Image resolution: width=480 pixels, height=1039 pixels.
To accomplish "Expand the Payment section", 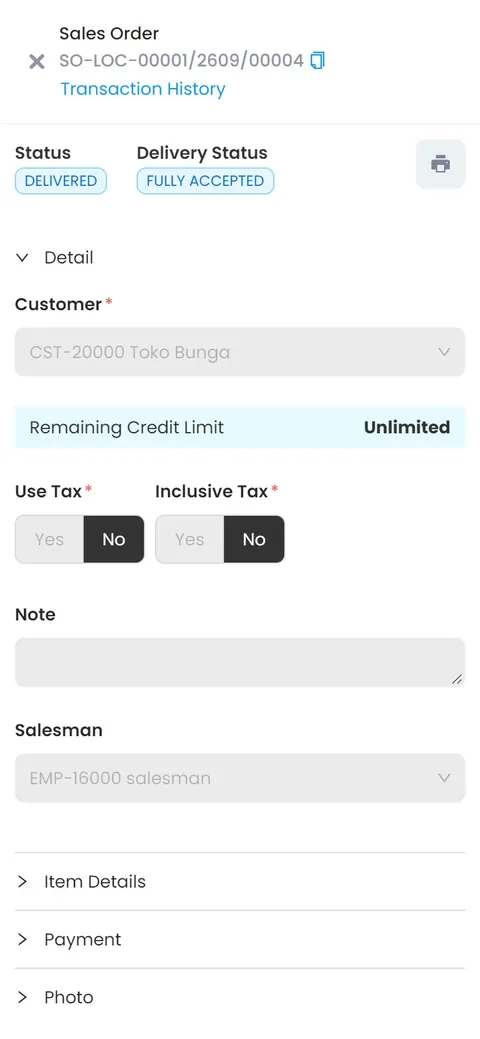I will click(240, 940).
